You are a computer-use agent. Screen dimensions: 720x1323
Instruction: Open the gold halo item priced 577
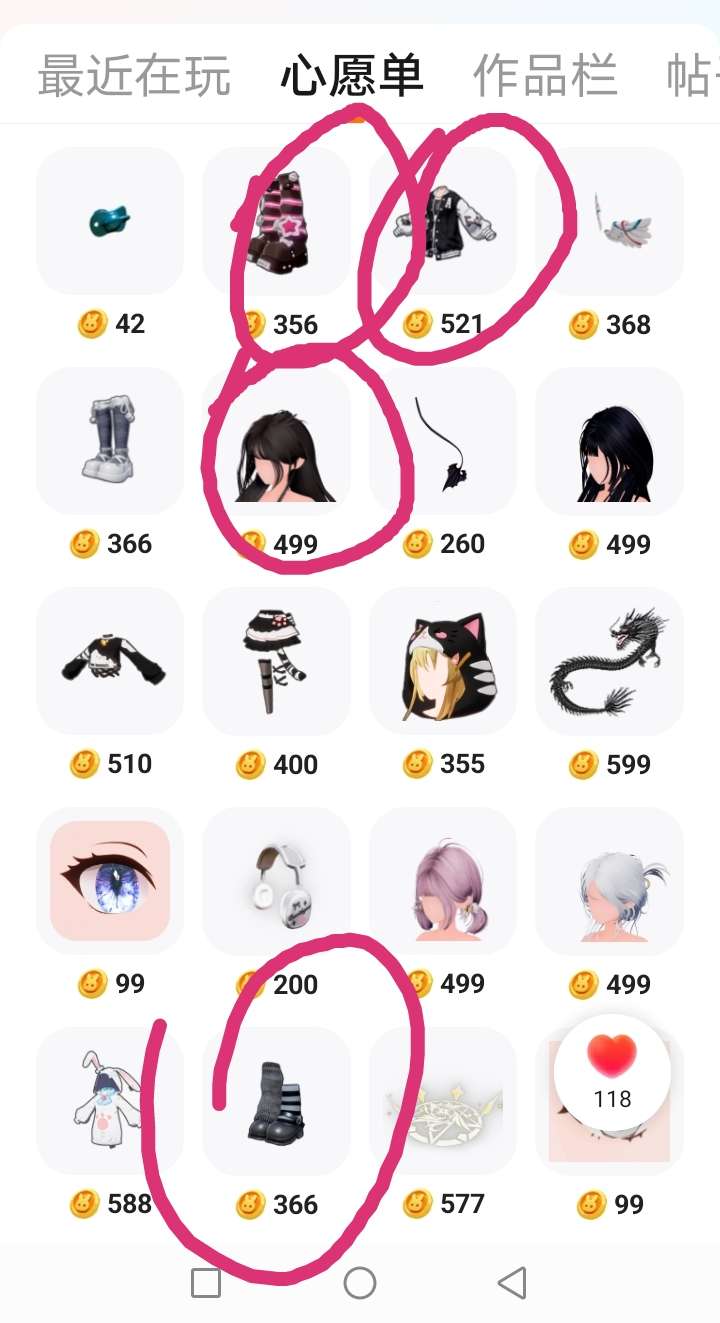pyautogui.click(x=443, y=1101)
